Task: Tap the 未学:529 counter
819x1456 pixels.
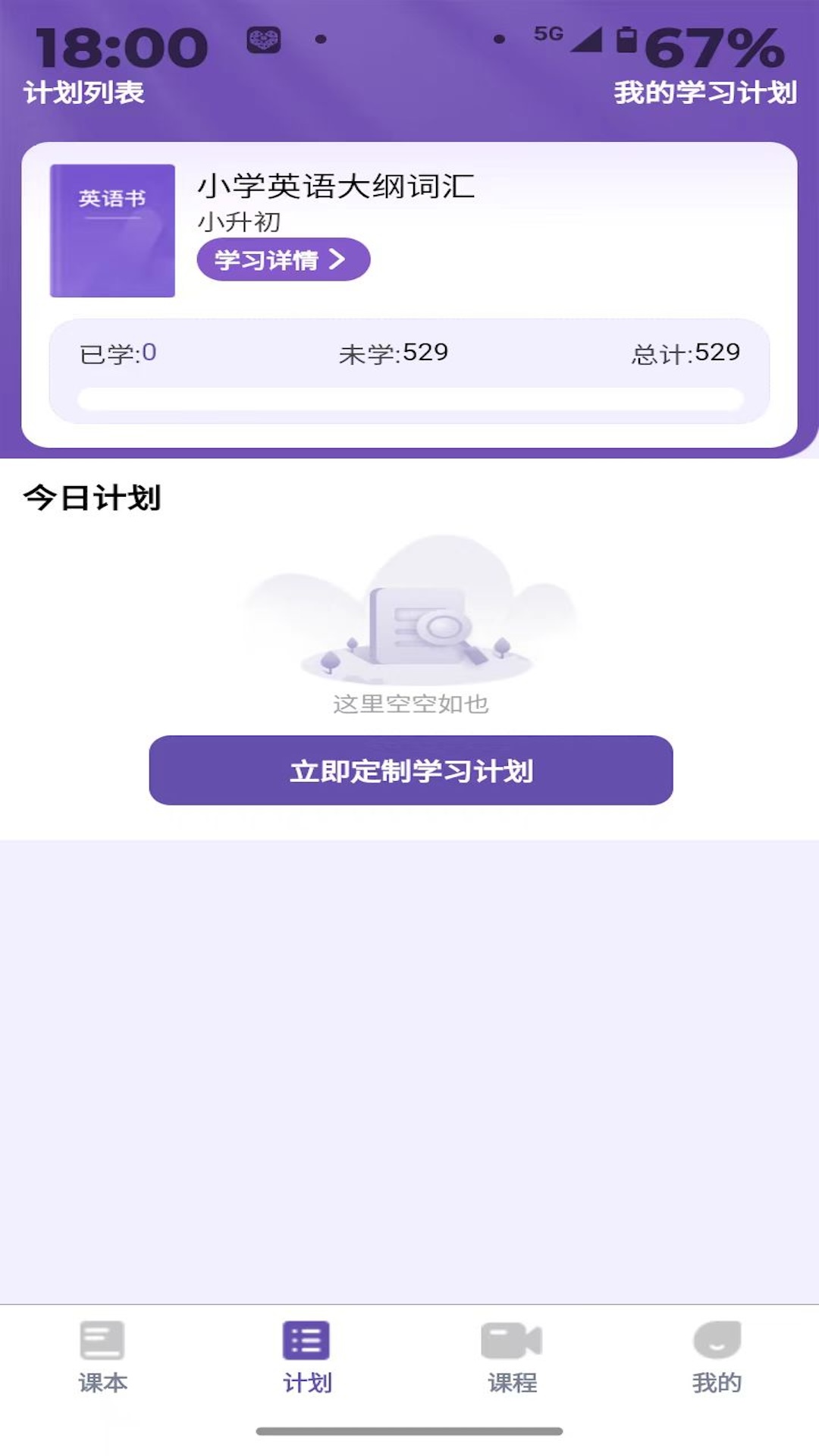Action: coord(392,351)
